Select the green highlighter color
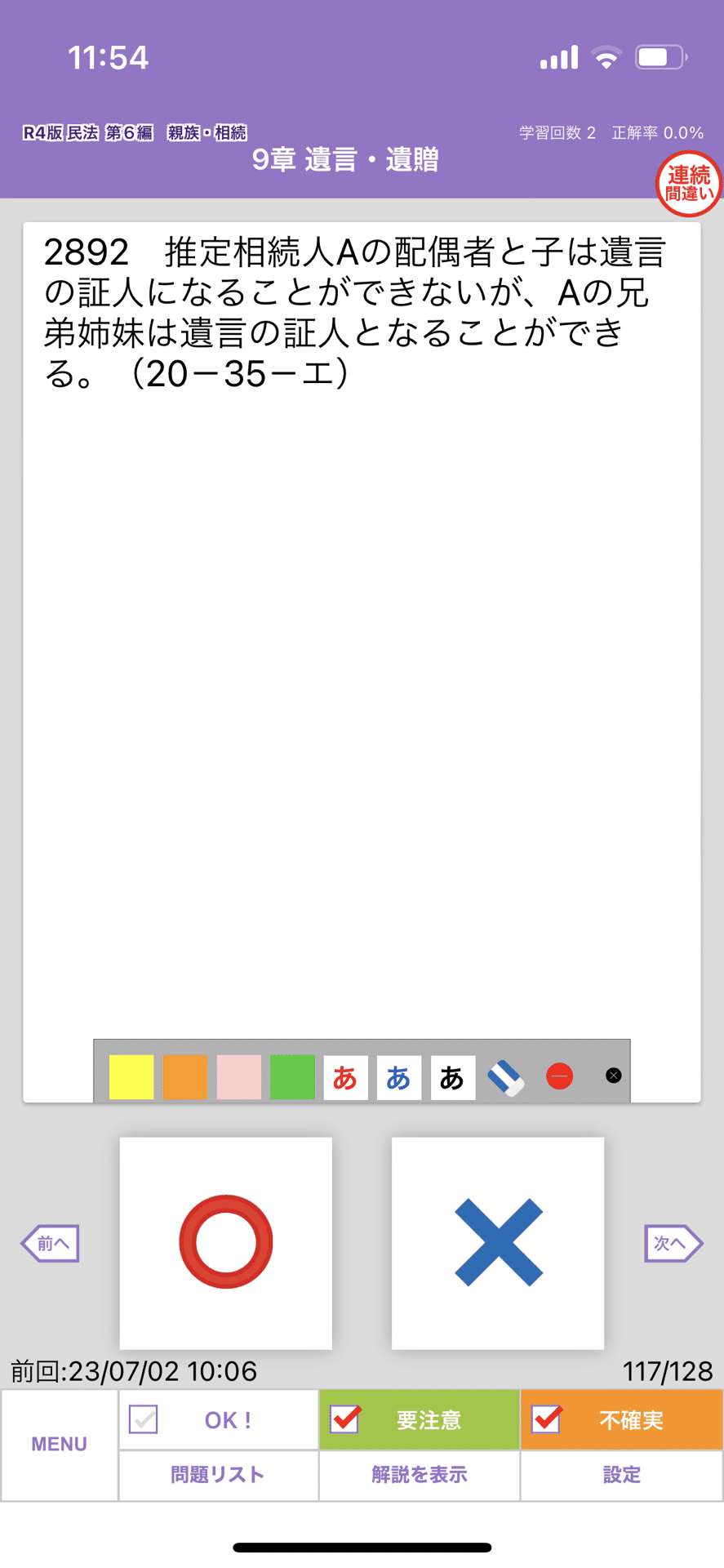 click(x=292, y=1076)
